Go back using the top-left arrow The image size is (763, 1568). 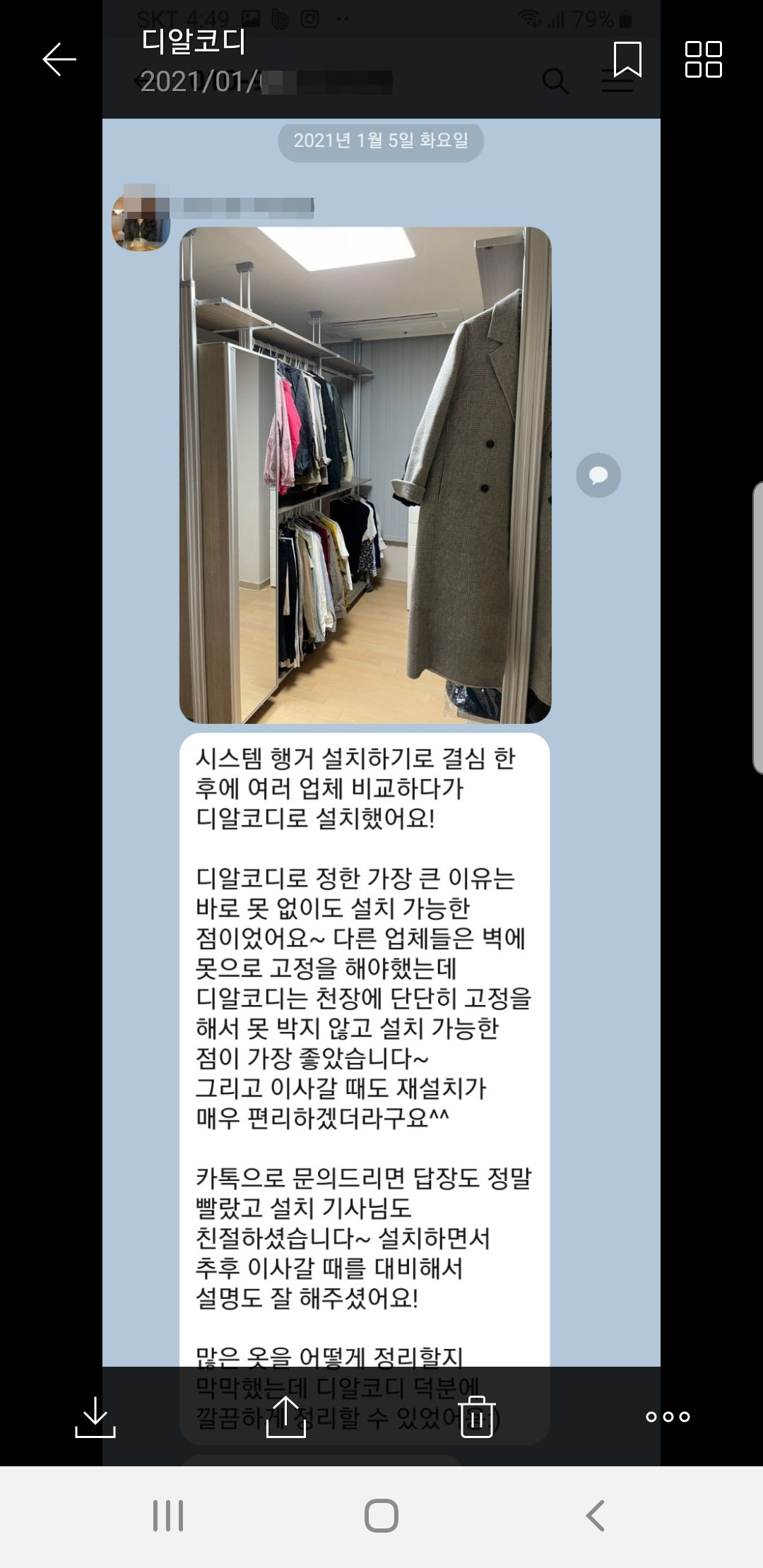(59, 59)
